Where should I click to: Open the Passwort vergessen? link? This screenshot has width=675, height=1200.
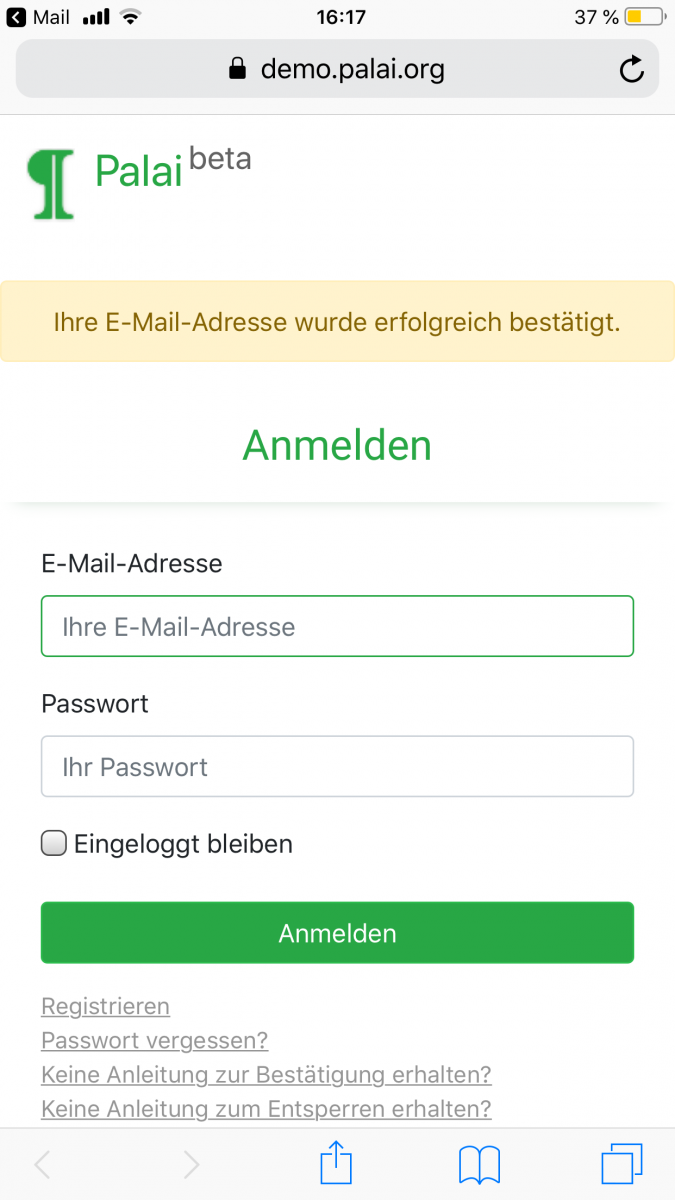155,1041
